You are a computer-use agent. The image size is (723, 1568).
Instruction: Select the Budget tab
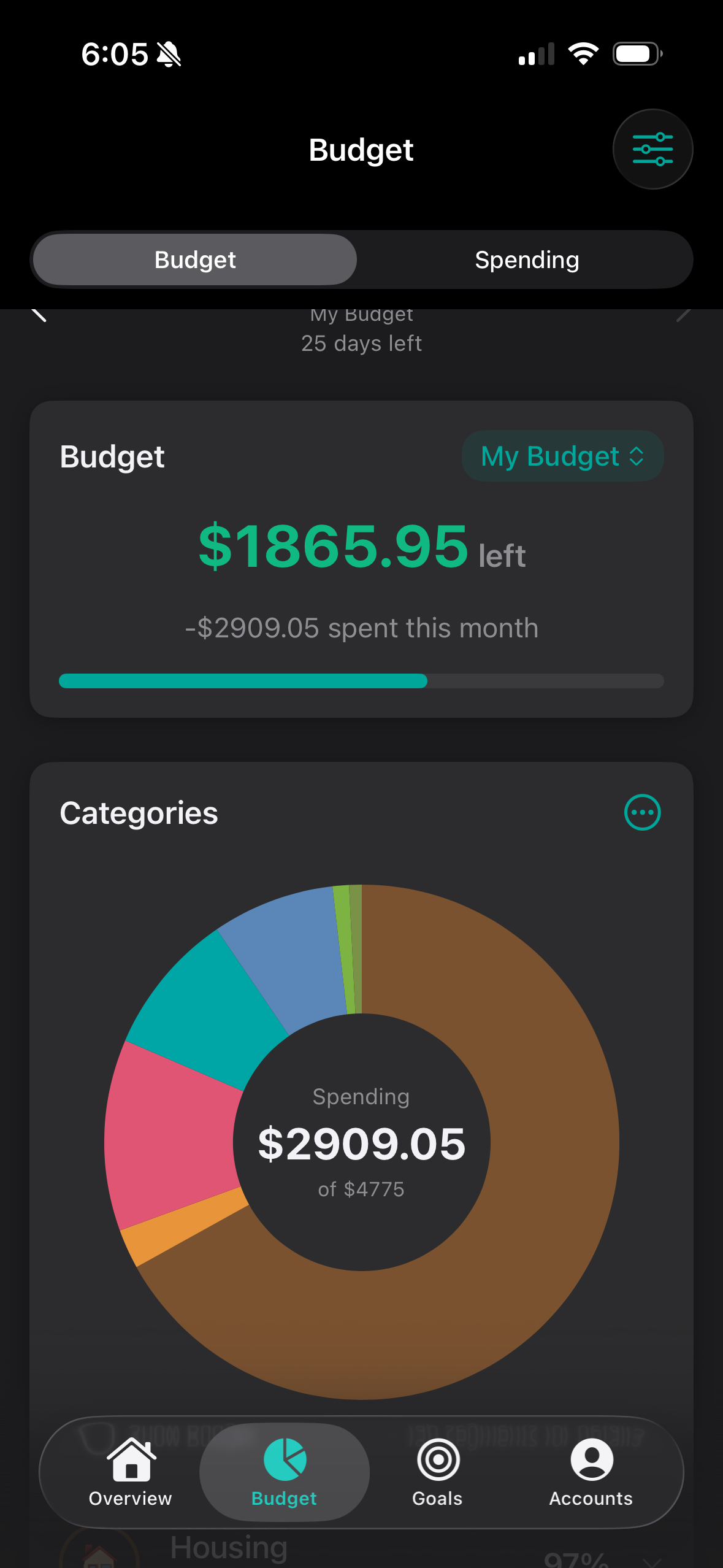[194, 259]
